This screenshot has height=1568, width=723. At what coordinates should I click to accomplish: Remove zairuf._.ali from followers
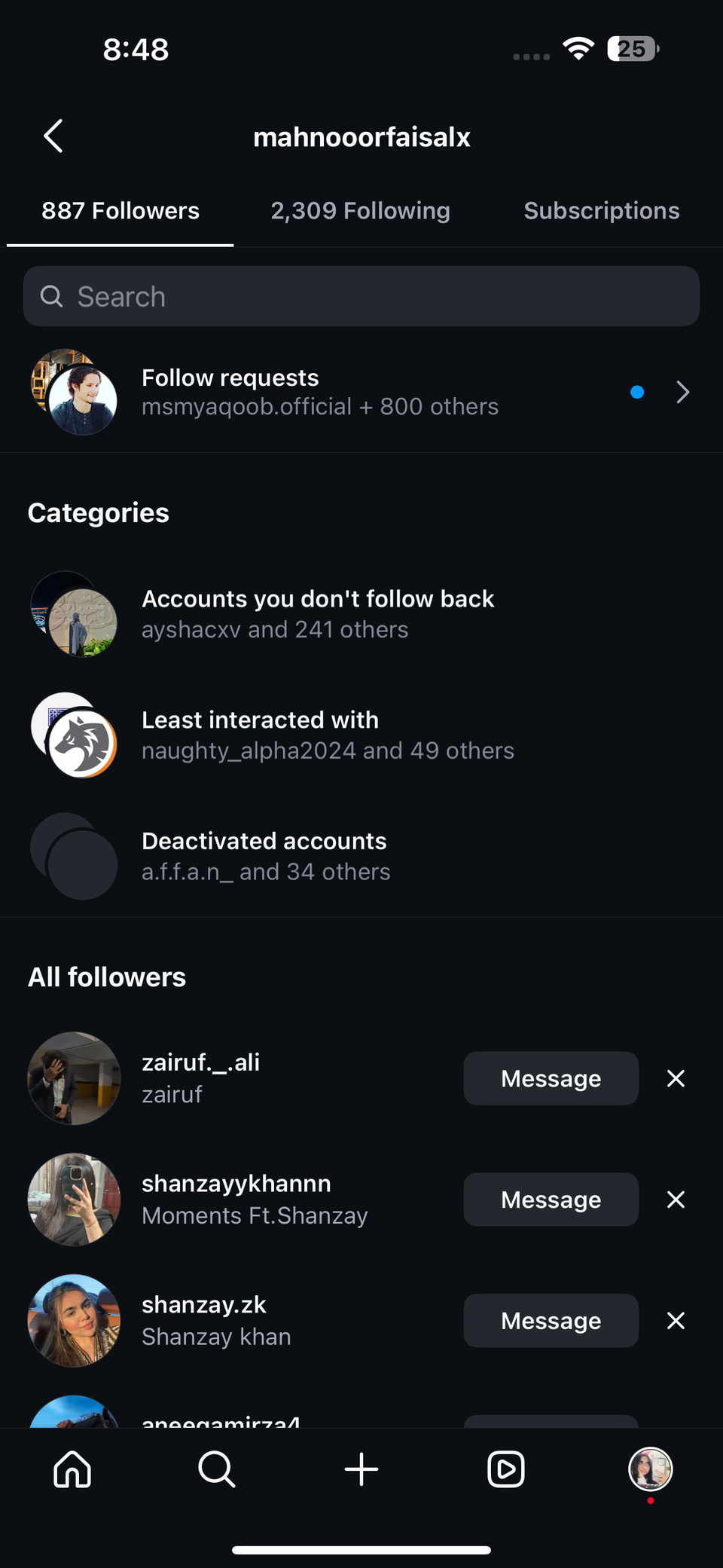[676, 1078]
